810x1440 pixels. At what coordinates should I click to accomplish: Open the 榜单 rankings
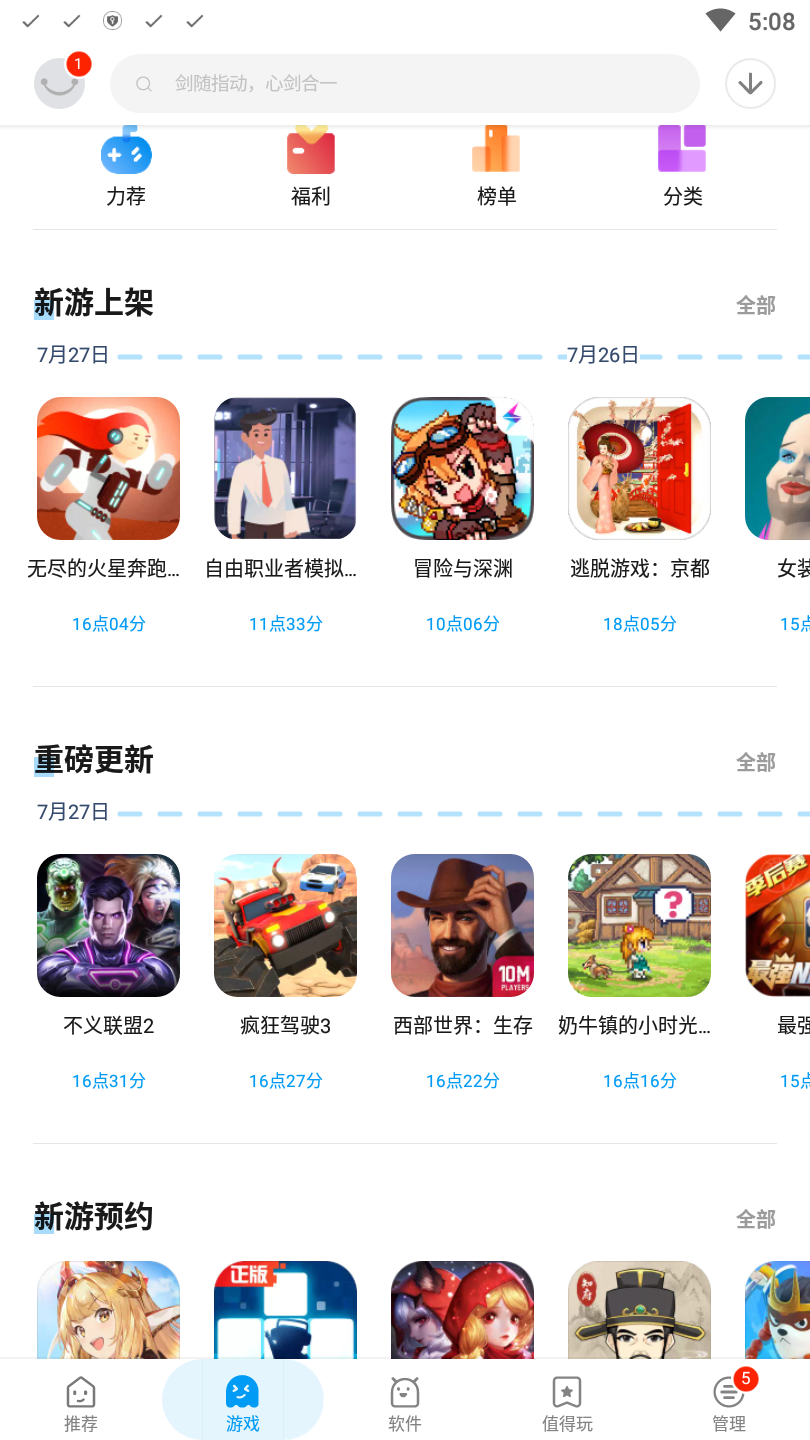[x=496, y=167]
